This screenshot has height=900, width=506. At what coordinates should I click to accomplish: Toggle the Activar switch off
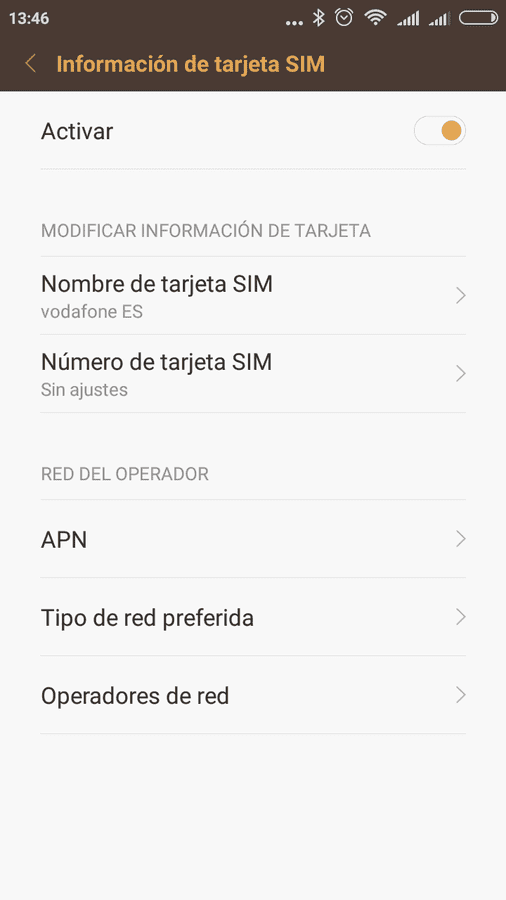click(439, 131)
